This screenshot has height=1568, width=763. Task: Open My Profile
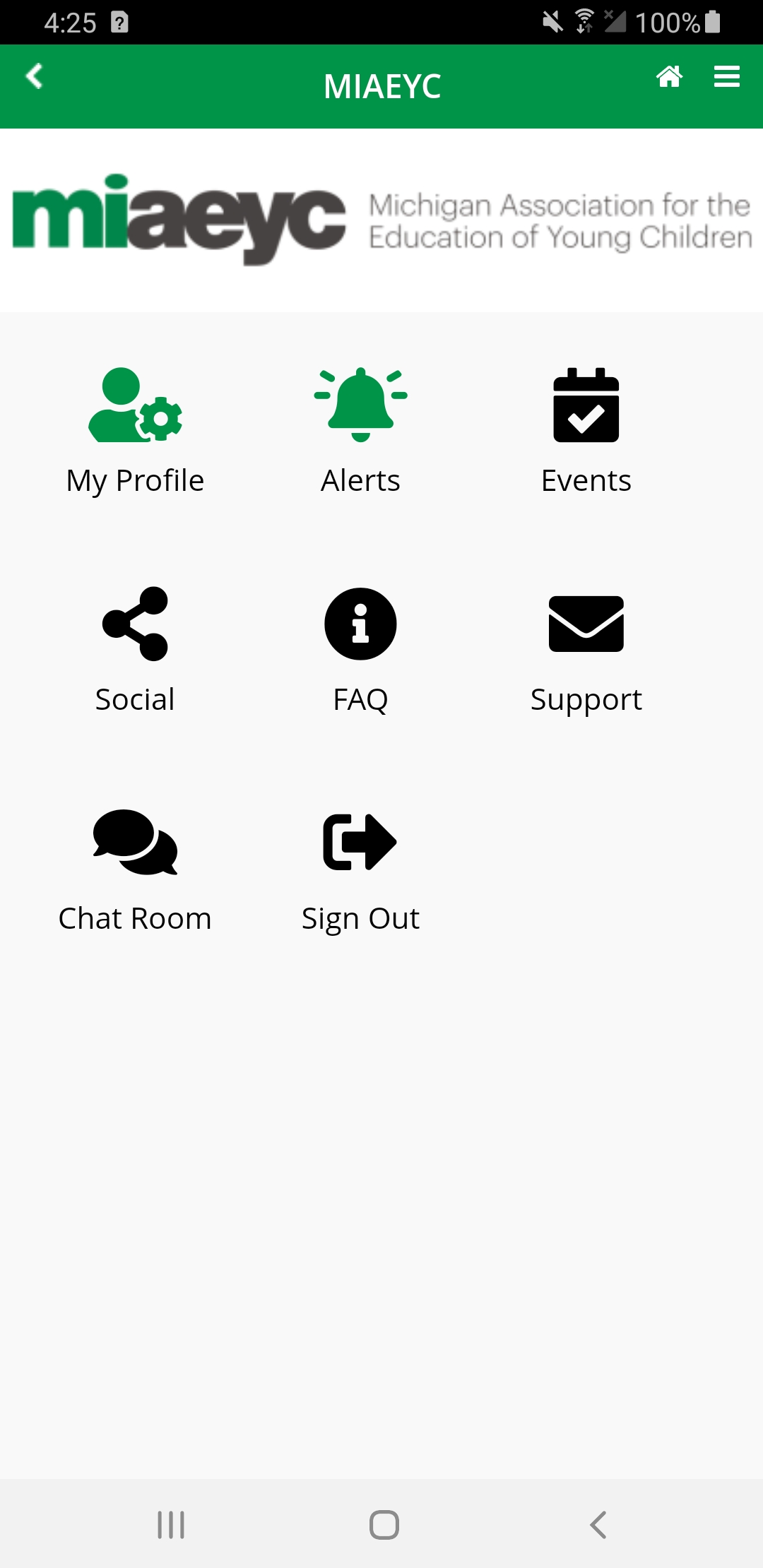[135, 432]
